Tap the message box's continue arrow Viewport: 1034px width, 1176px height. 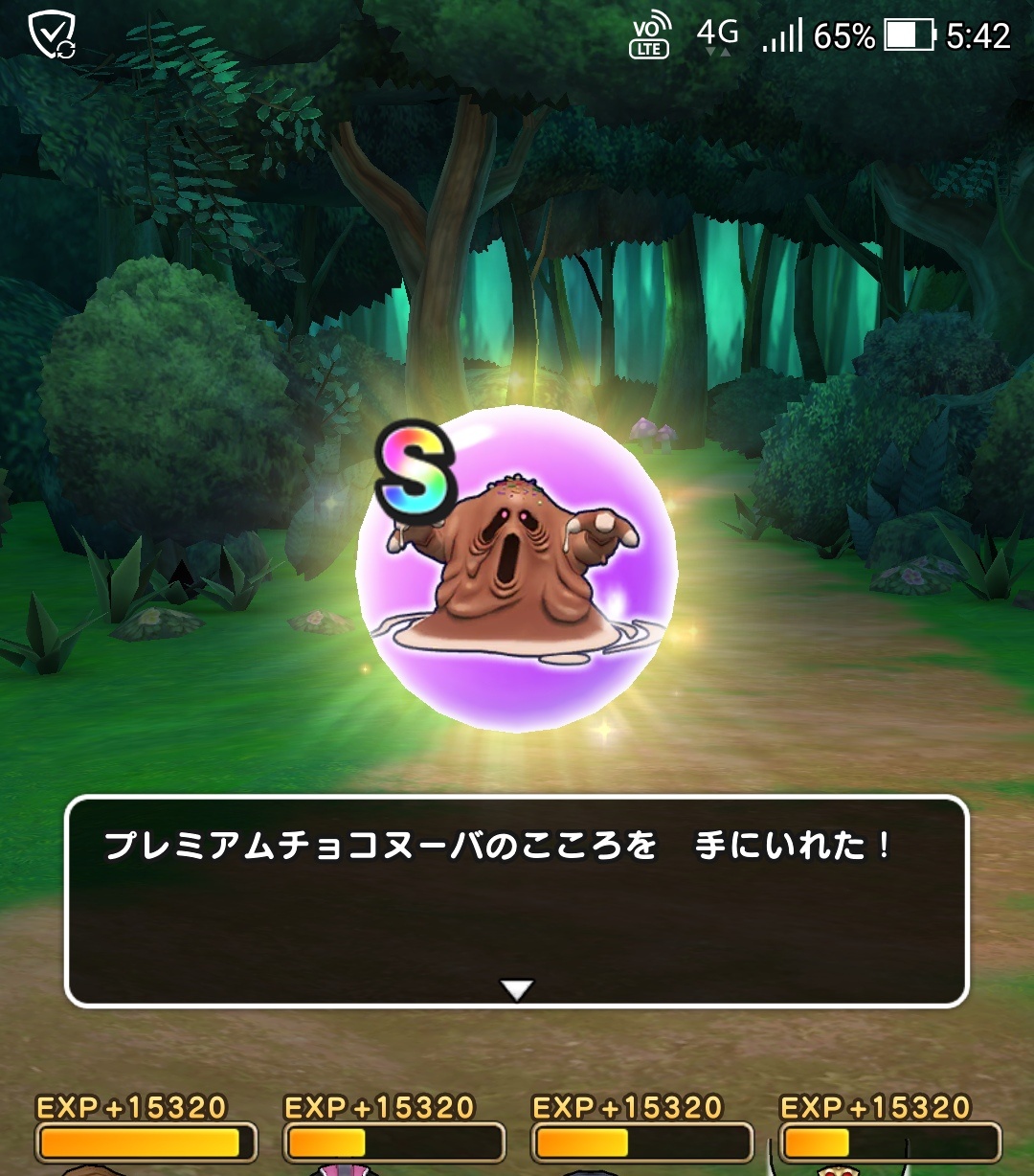coord(517,989)
